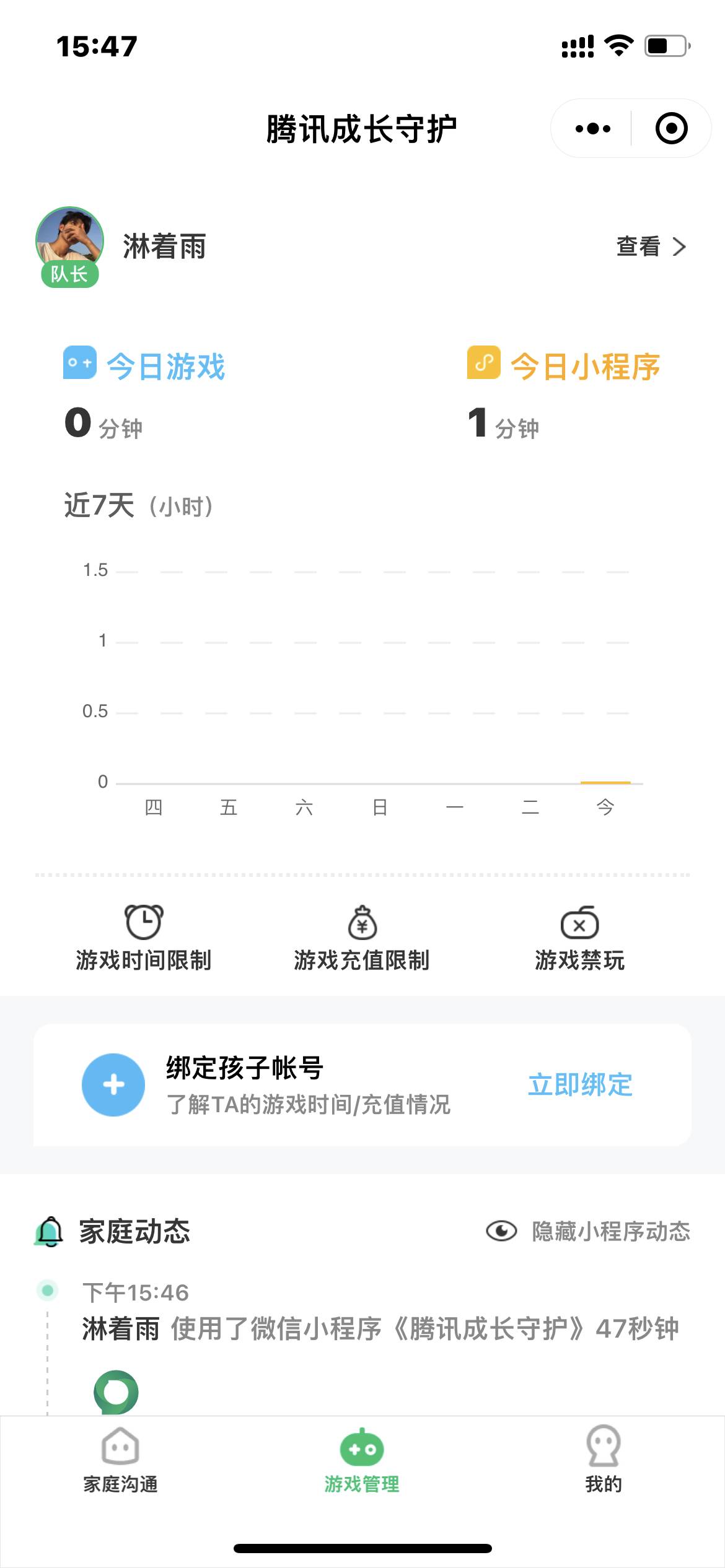Toggle 隐藏小程序动态 visibility
Viewport: 725px width, 1568px height.
coord(589,1231)
